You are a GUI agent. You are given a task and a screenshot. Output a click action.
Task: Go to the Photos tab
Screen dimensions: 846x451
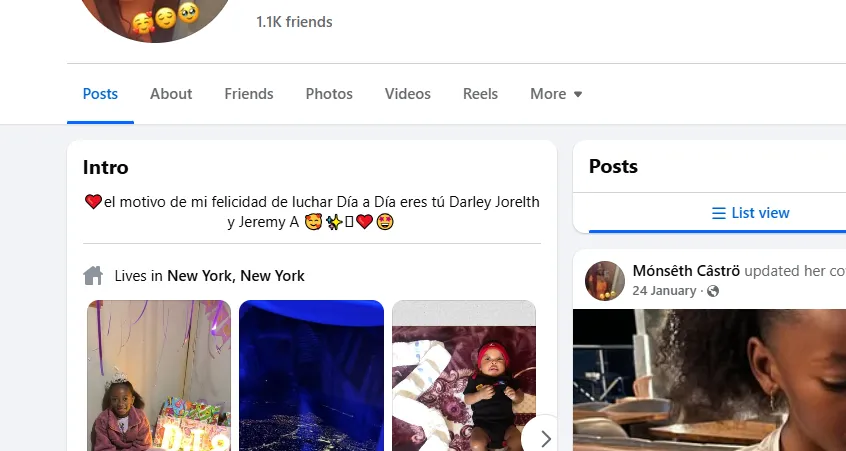[x=329, y=94]
